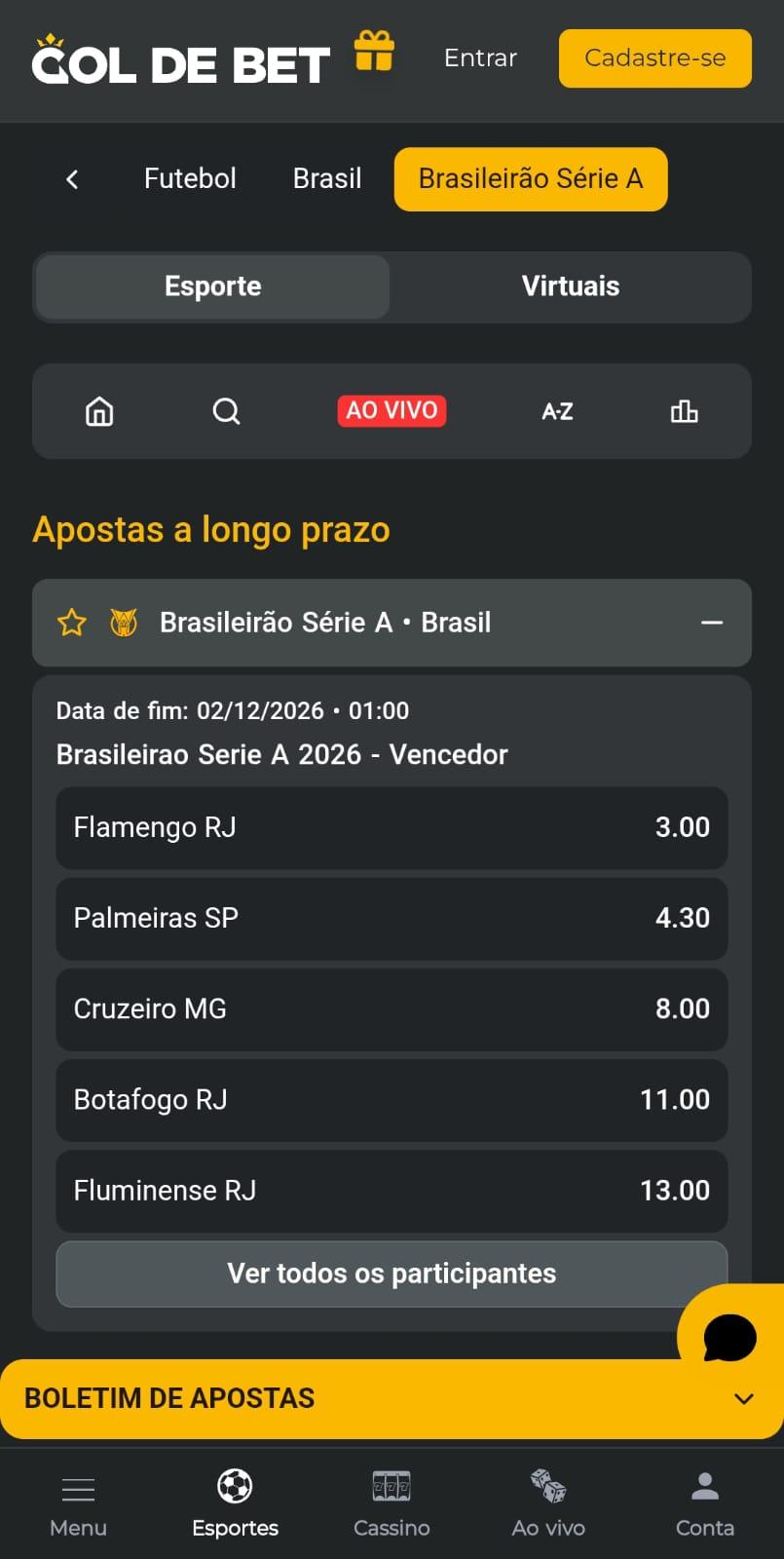Screen dimensions: 784x1559
Task: Activate the AO VIVO live filter
Action: click(x=391, y=410)
